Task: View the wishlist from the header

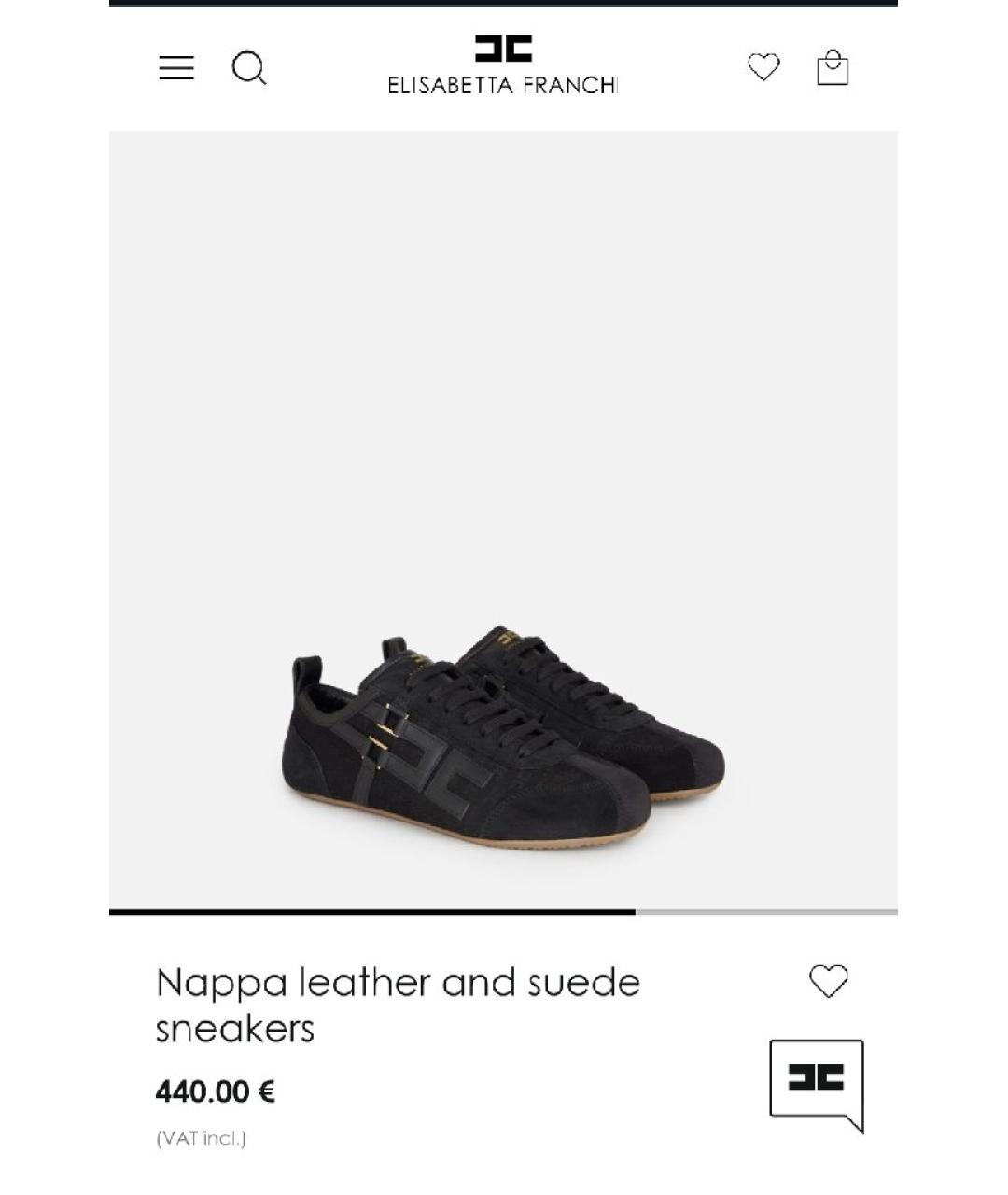Action: click(763, 67)
